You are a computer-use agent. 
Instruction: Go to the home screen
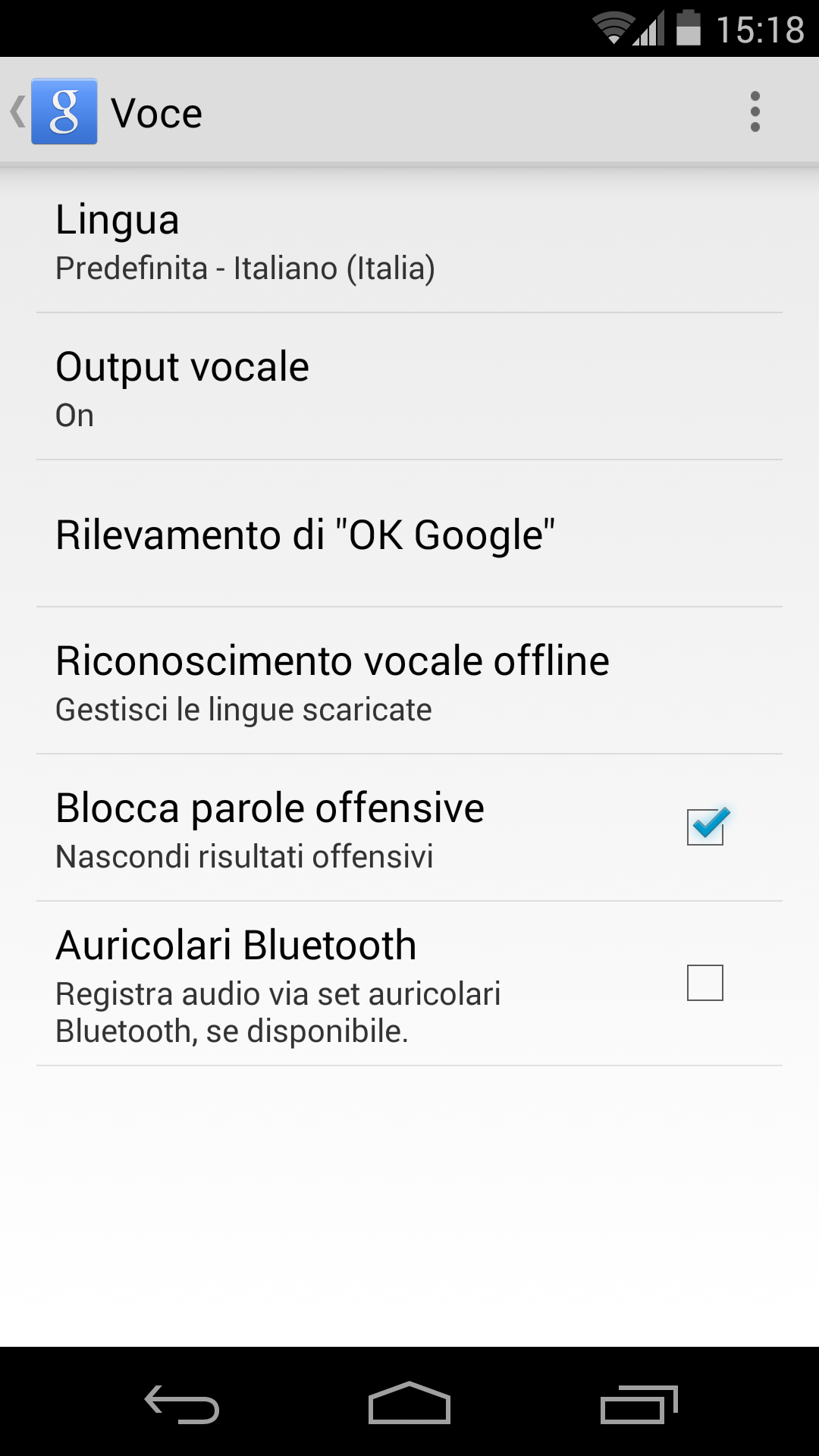(409, 1403)
